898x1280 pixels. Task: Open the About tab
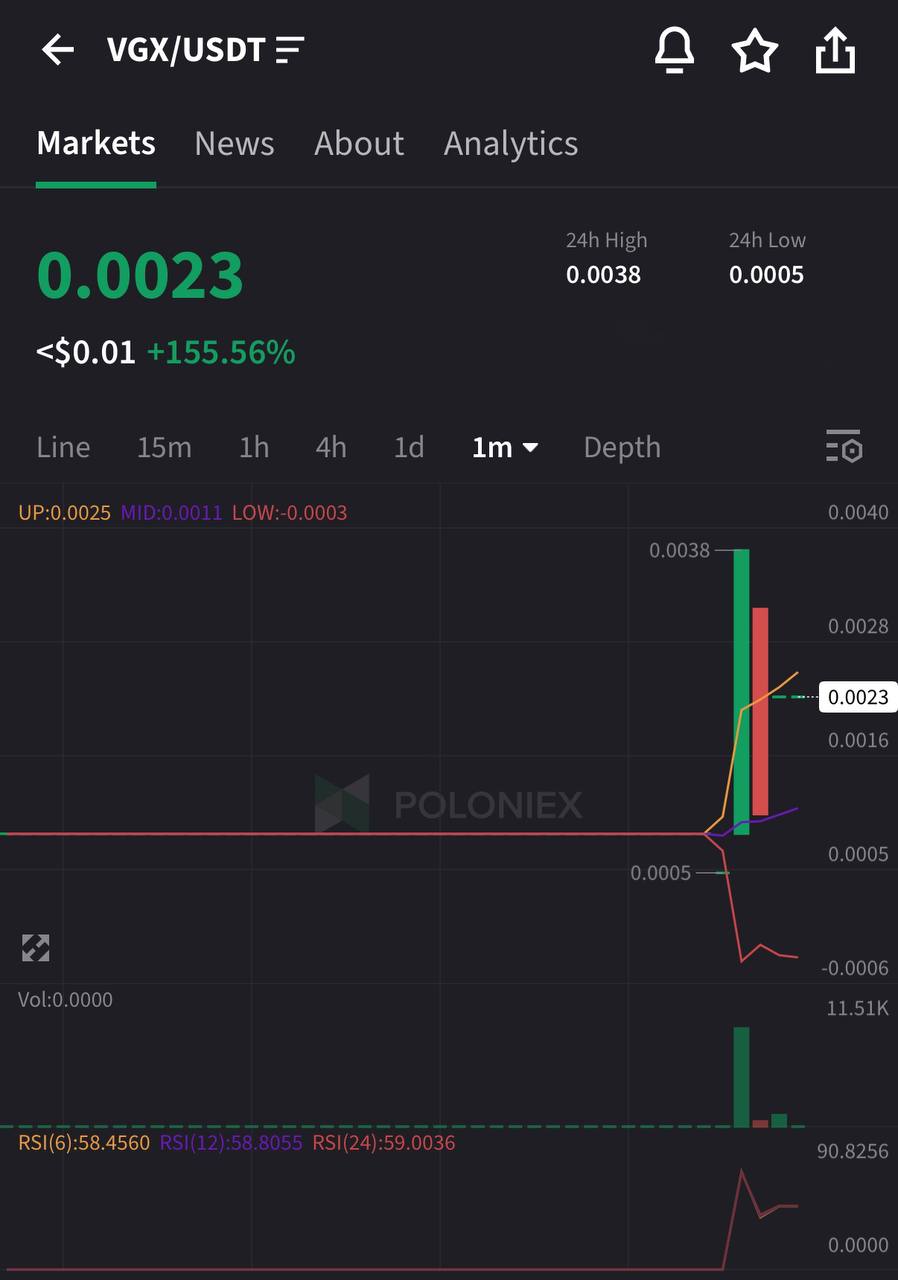click(x=359, y=144)
